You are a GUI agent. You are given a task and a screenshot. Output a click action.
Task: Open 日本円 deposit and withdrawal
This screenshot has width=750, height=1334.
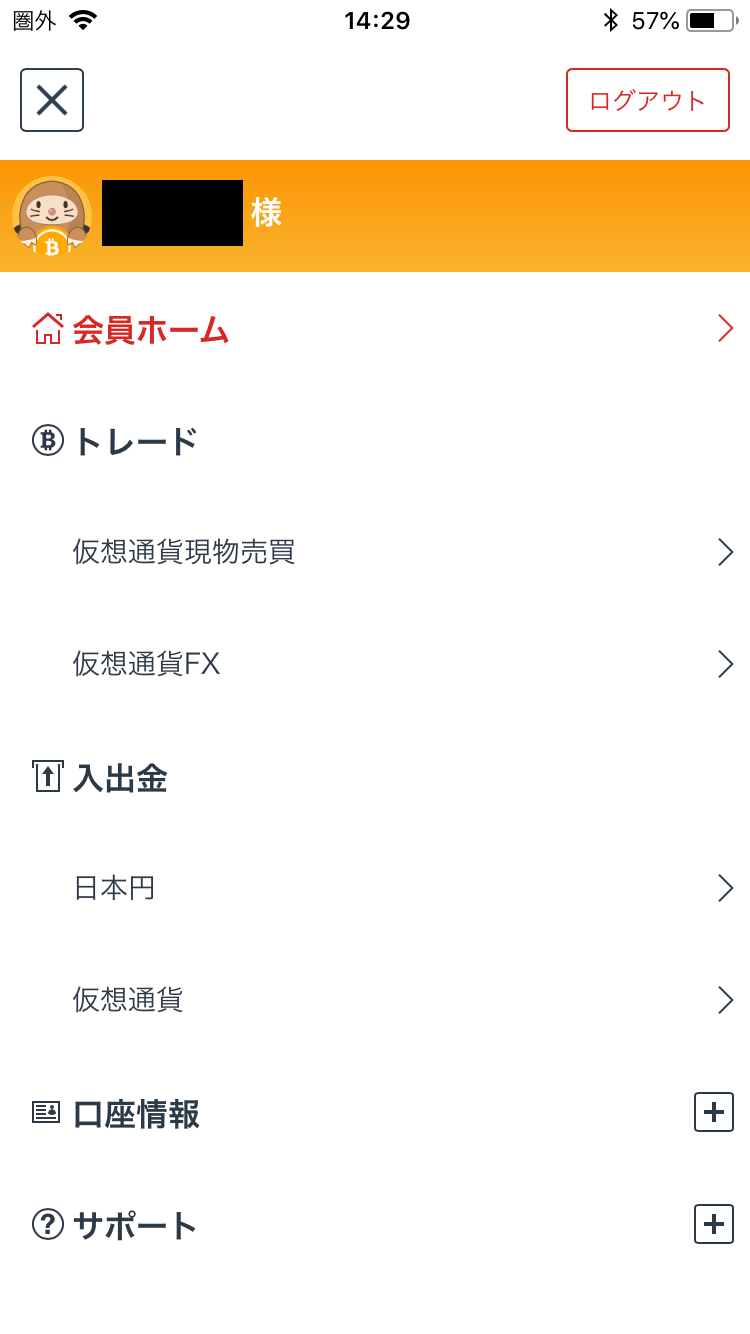point(375,888)
